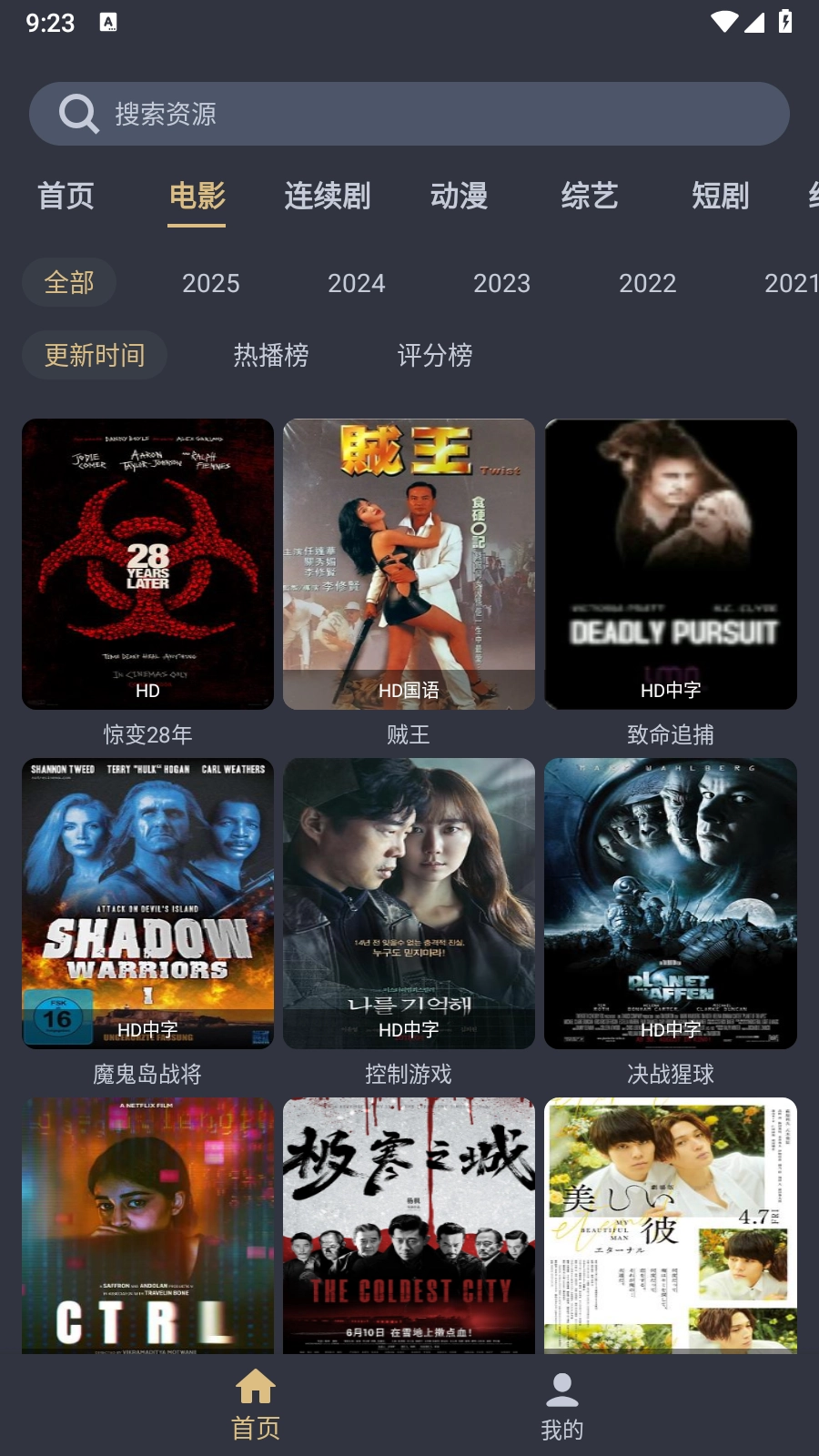Switch to the 连续剧 tab
The width and height of the screenshot is (819, 1456).
coord(327,197)
